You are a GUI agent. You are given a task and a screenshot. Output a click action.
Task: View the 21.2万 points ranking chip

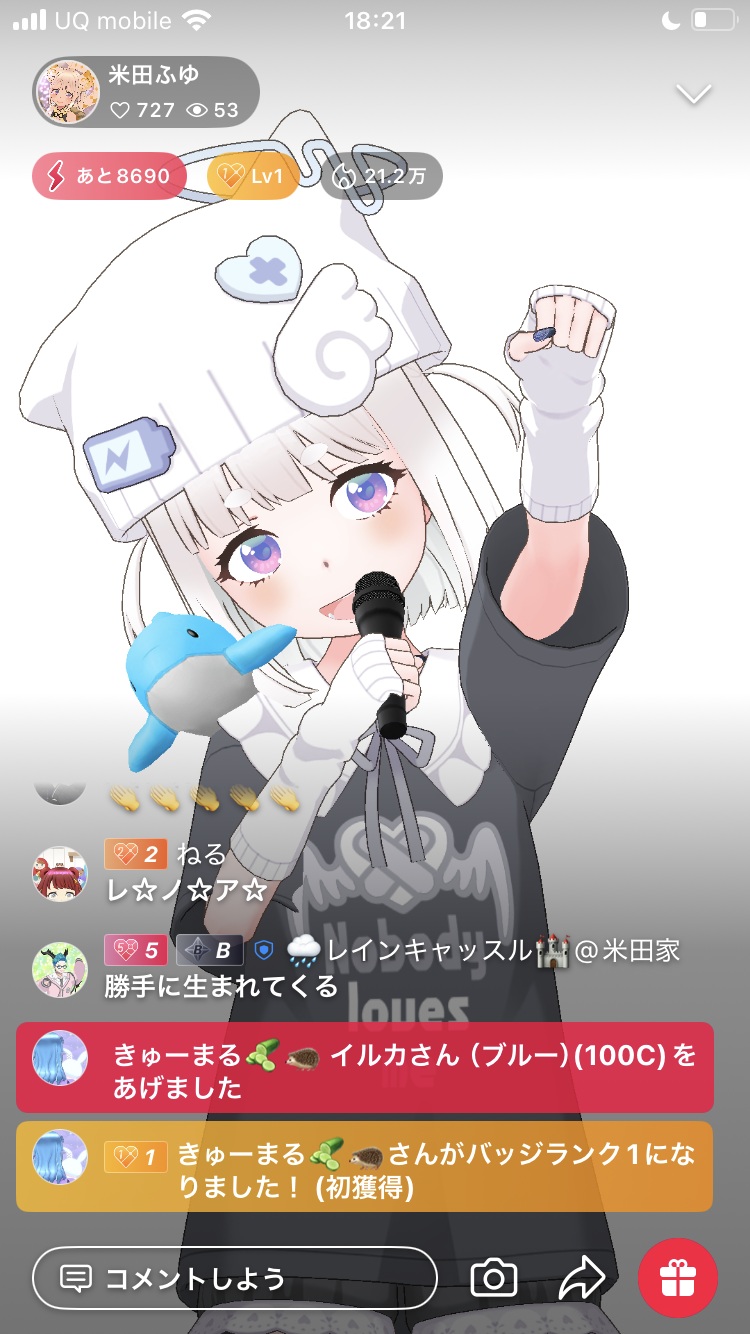(x=381, y=177)
